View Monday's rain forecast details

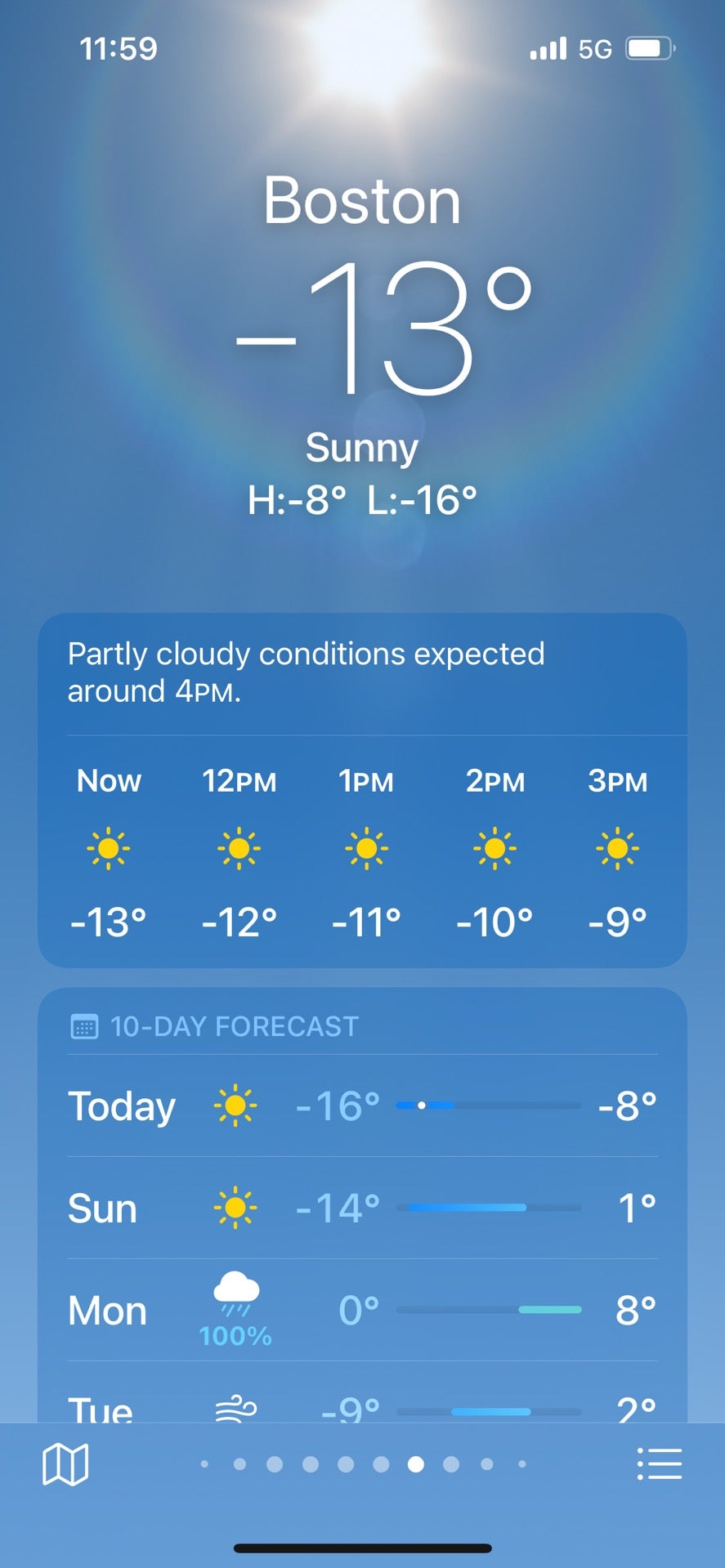(x=362, y=1310)
